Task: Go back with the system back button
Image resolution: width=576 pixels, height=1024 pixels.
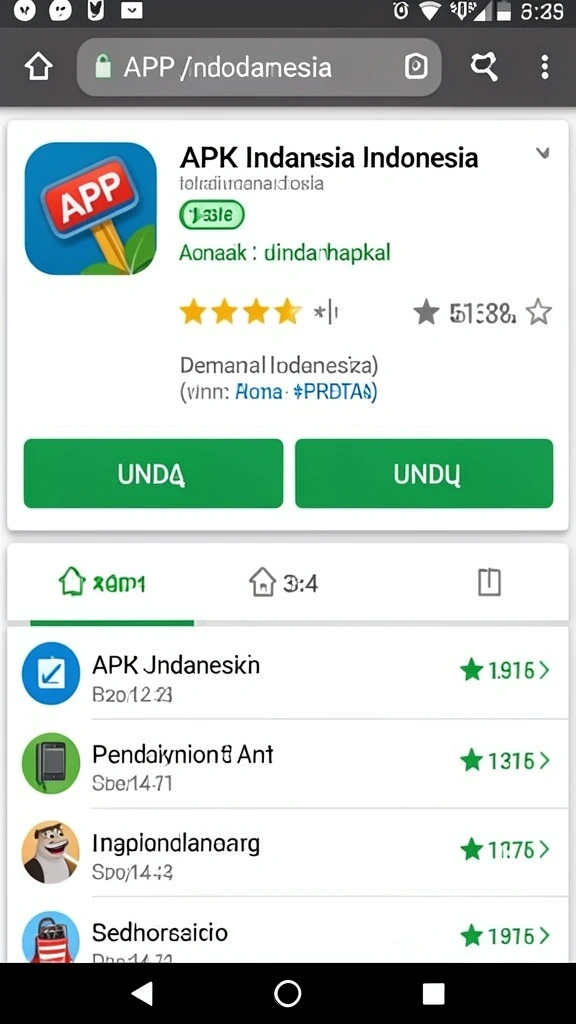Action: (x=142, y=993)
